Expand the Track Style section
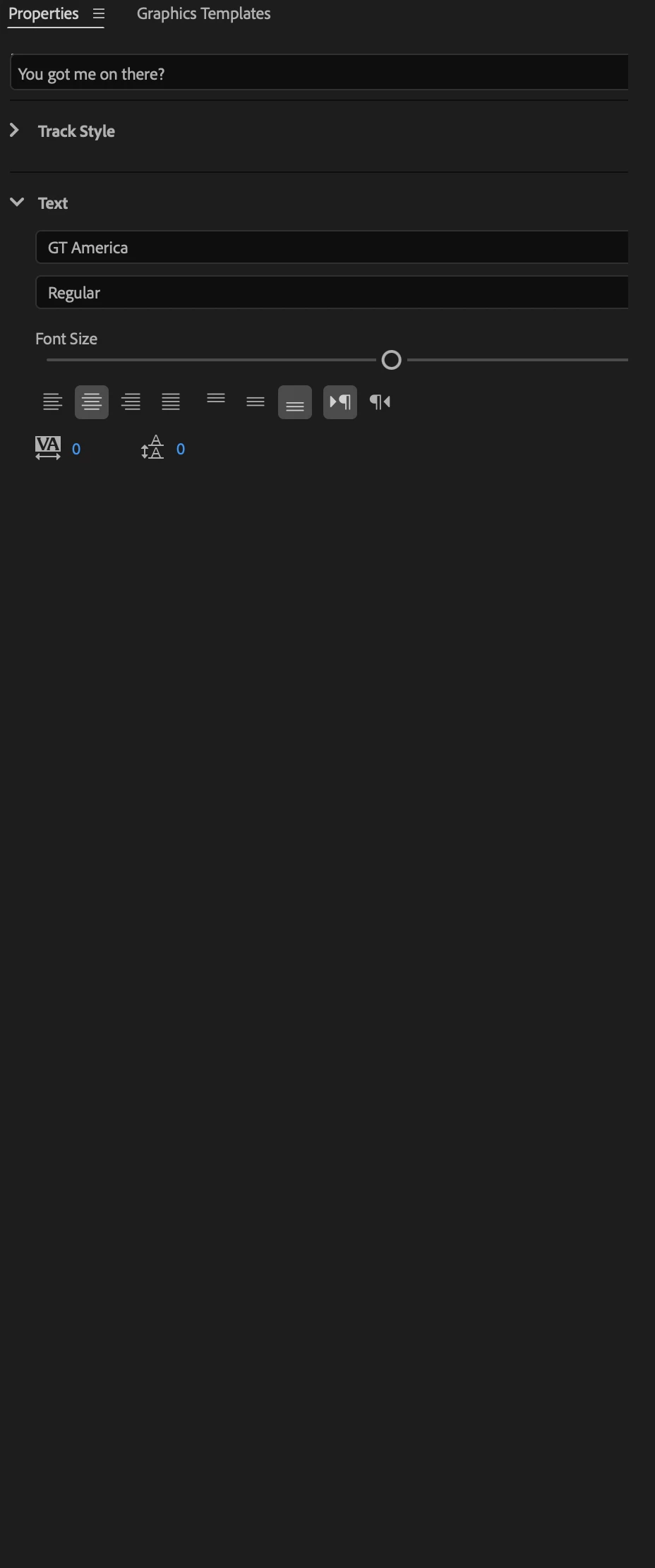The height and width of the screenshot is (1568, 655). coord(14,131)
